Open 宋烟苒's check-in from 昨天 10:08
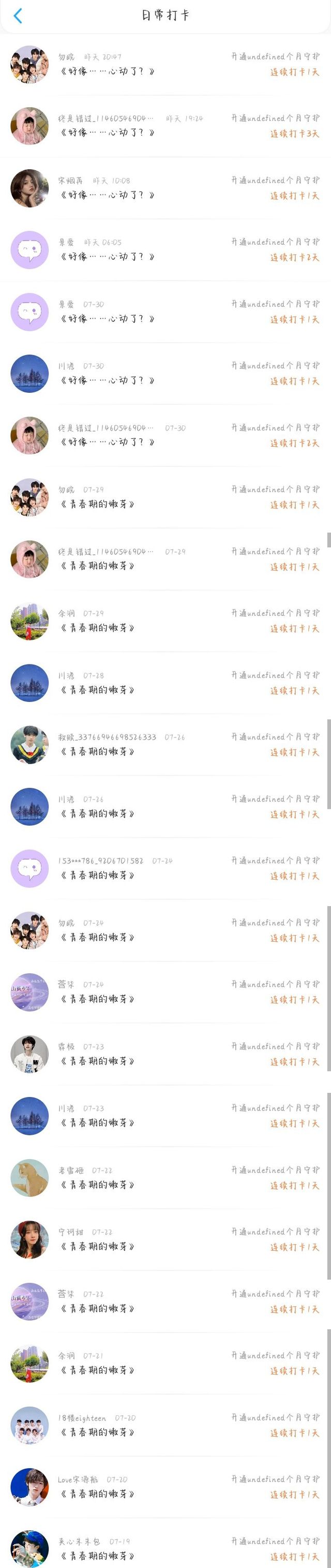Image resolution: width=331 pixels, height=1568 pixels. pyautogui.click(x=165, y=188)
